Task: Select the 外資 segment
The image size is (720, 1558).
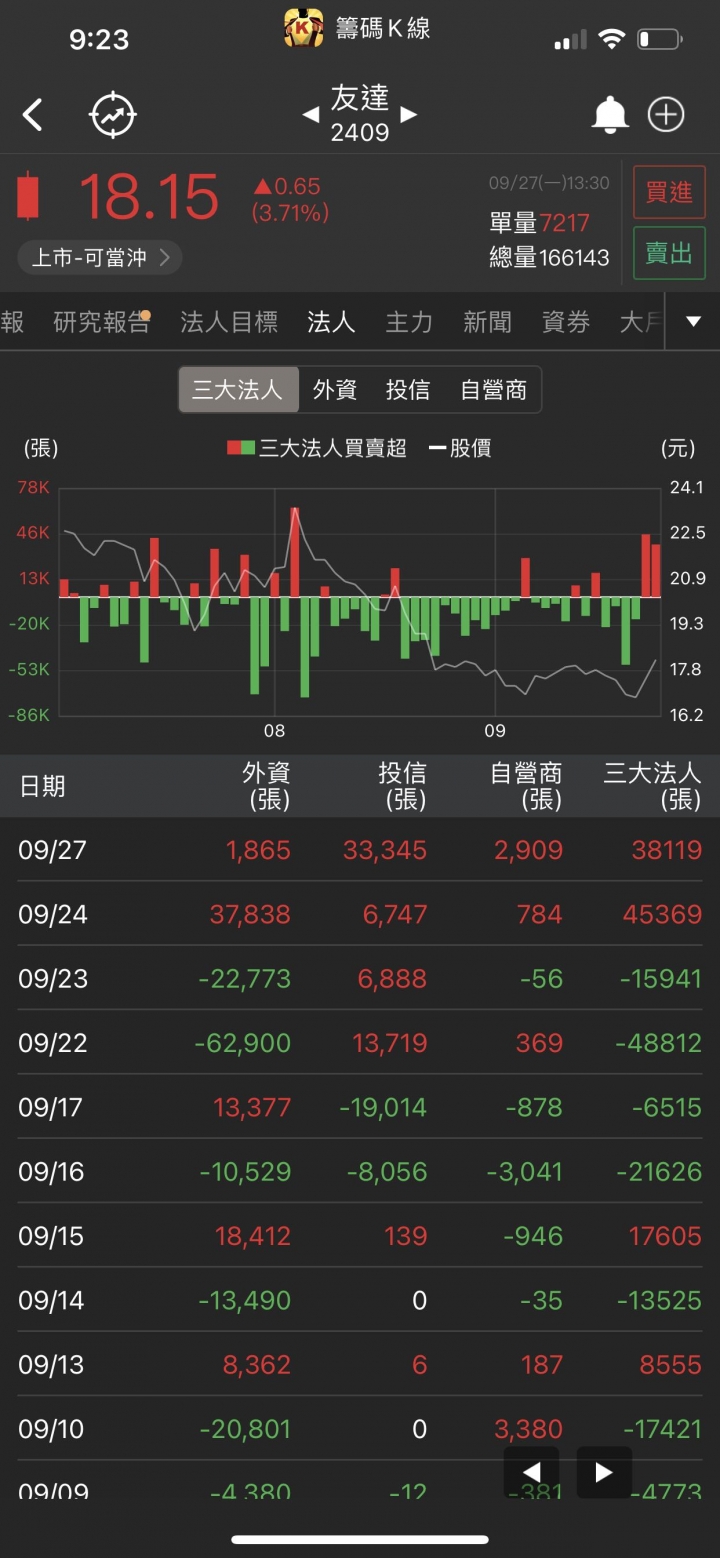Action: pyautogui.click(x=334, y=389)
